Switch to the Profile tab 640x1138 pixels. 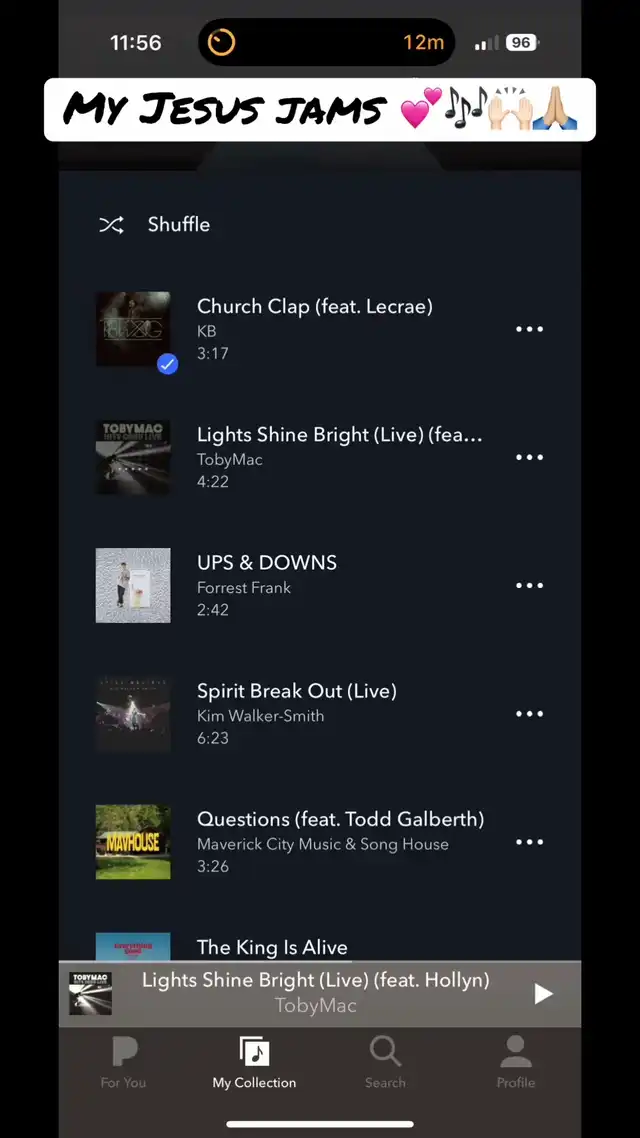[516, 1062]
